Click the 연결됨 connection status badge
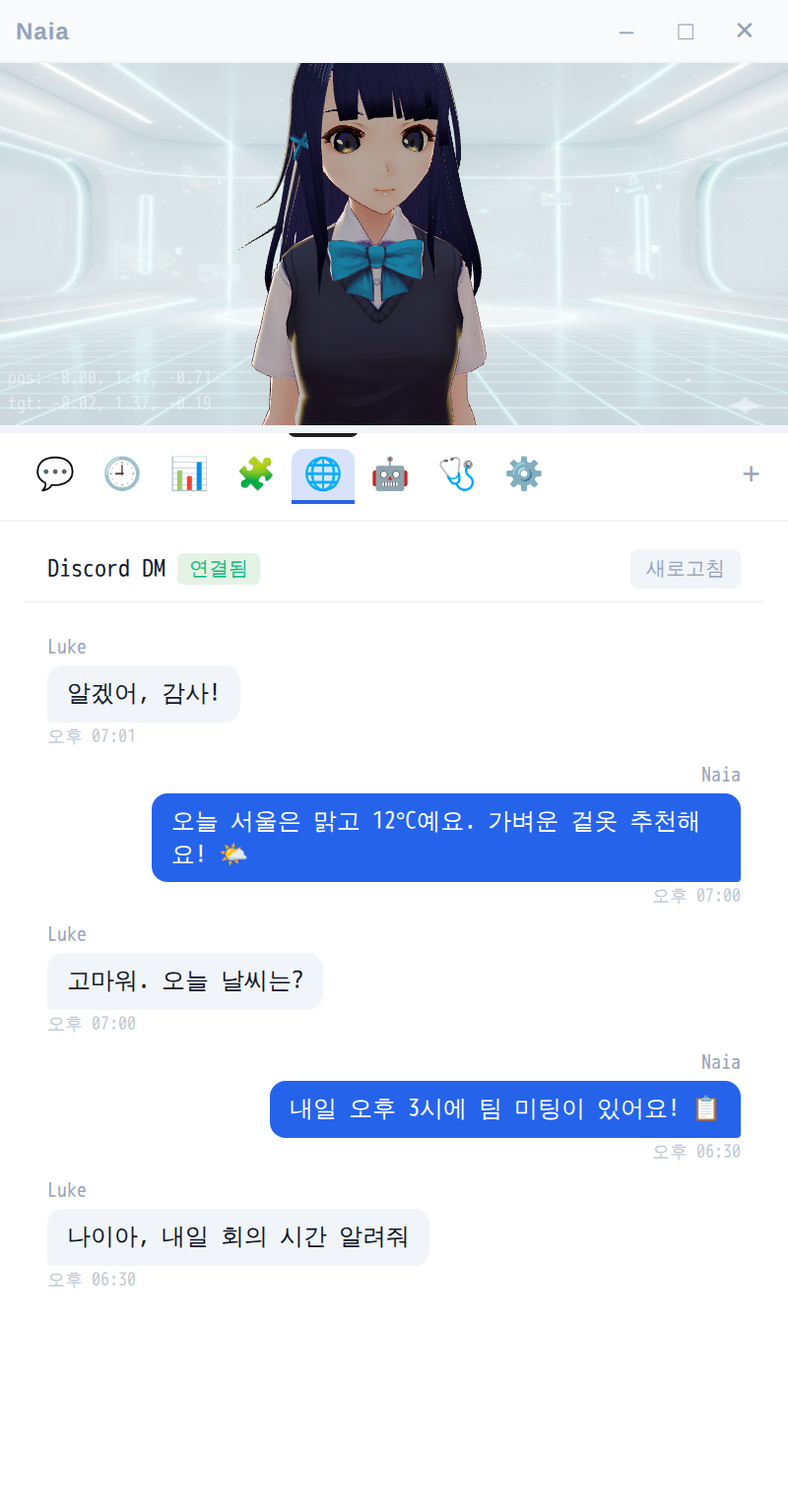788x1512 pixels. click(218, 569)
